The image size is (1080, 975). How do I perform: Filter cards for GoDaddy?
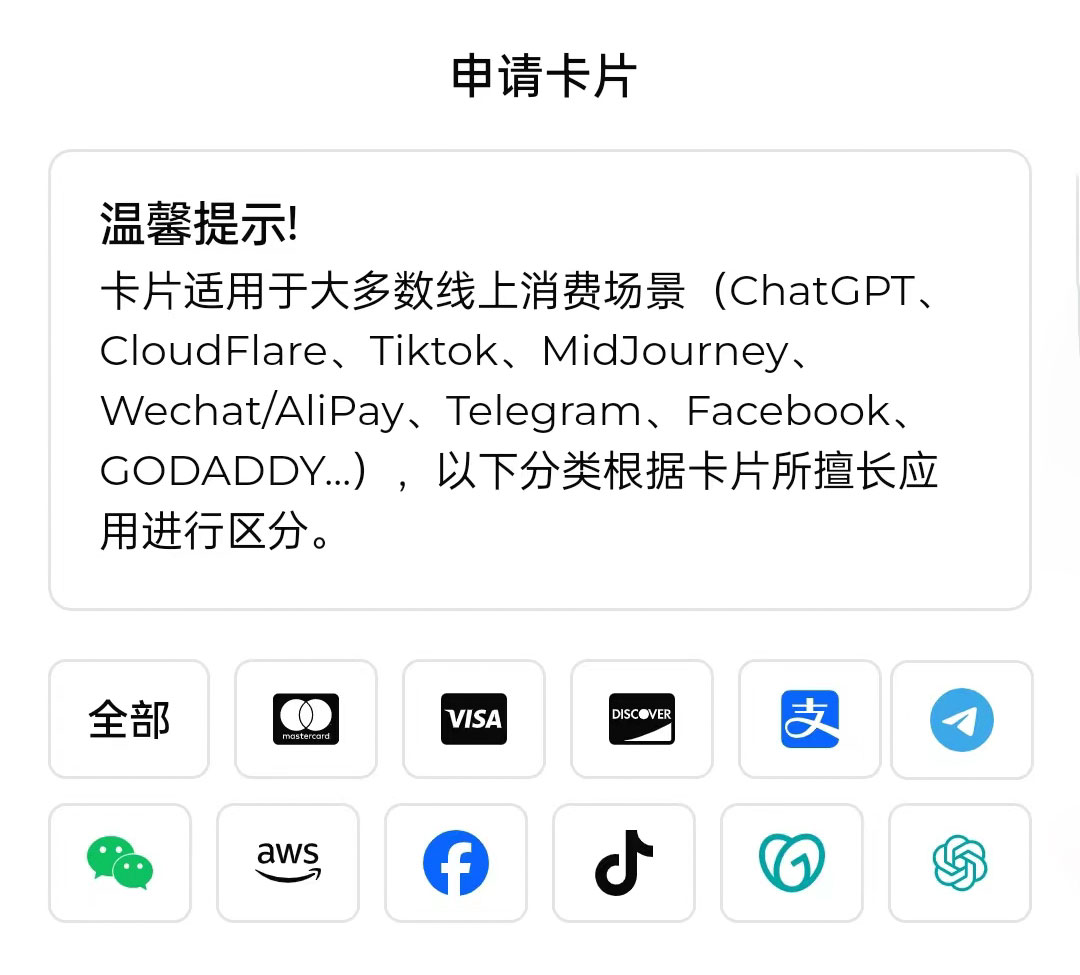tap(792, 862)
